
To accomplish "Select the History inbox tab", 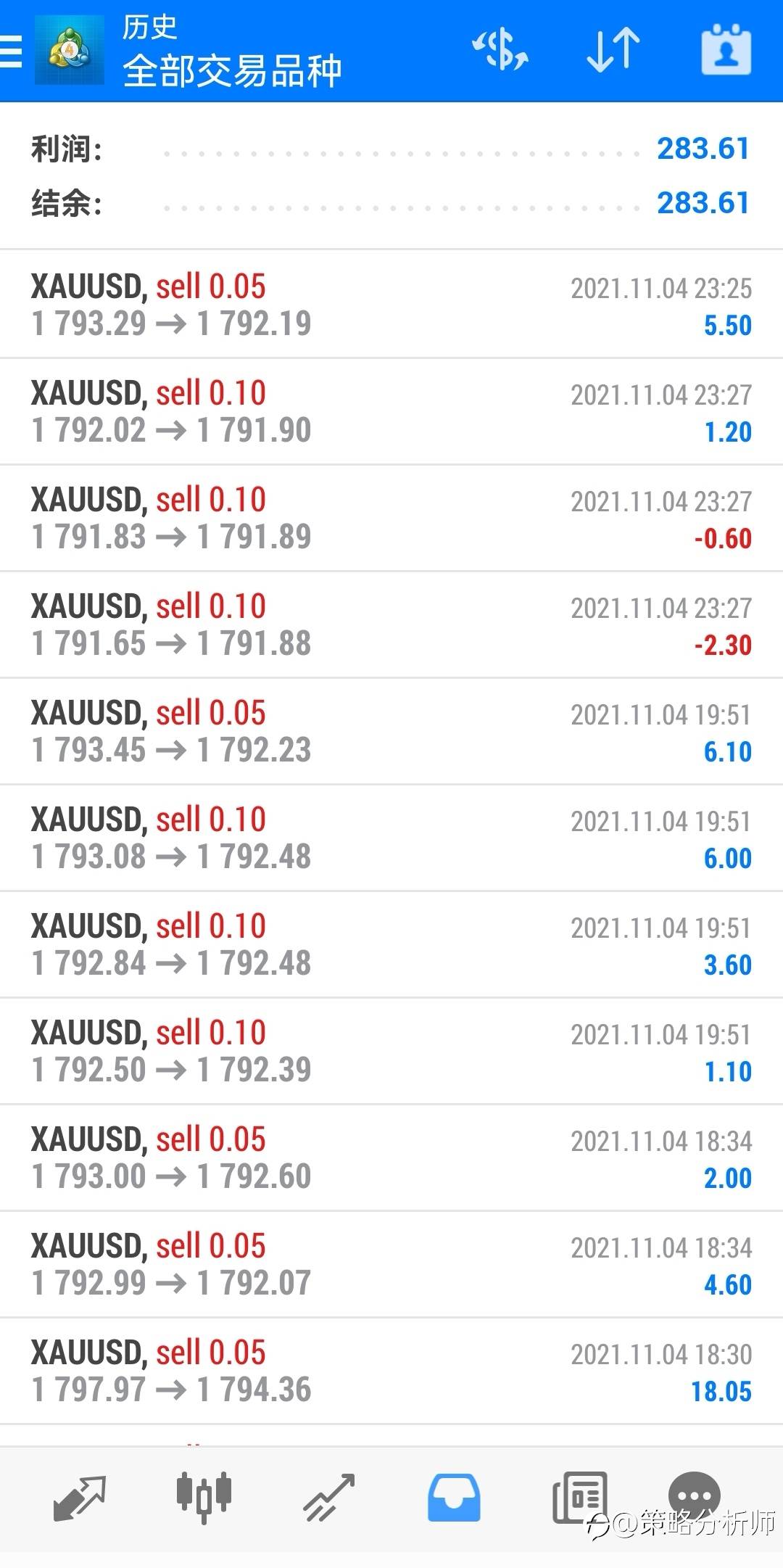I will 454,1497.
